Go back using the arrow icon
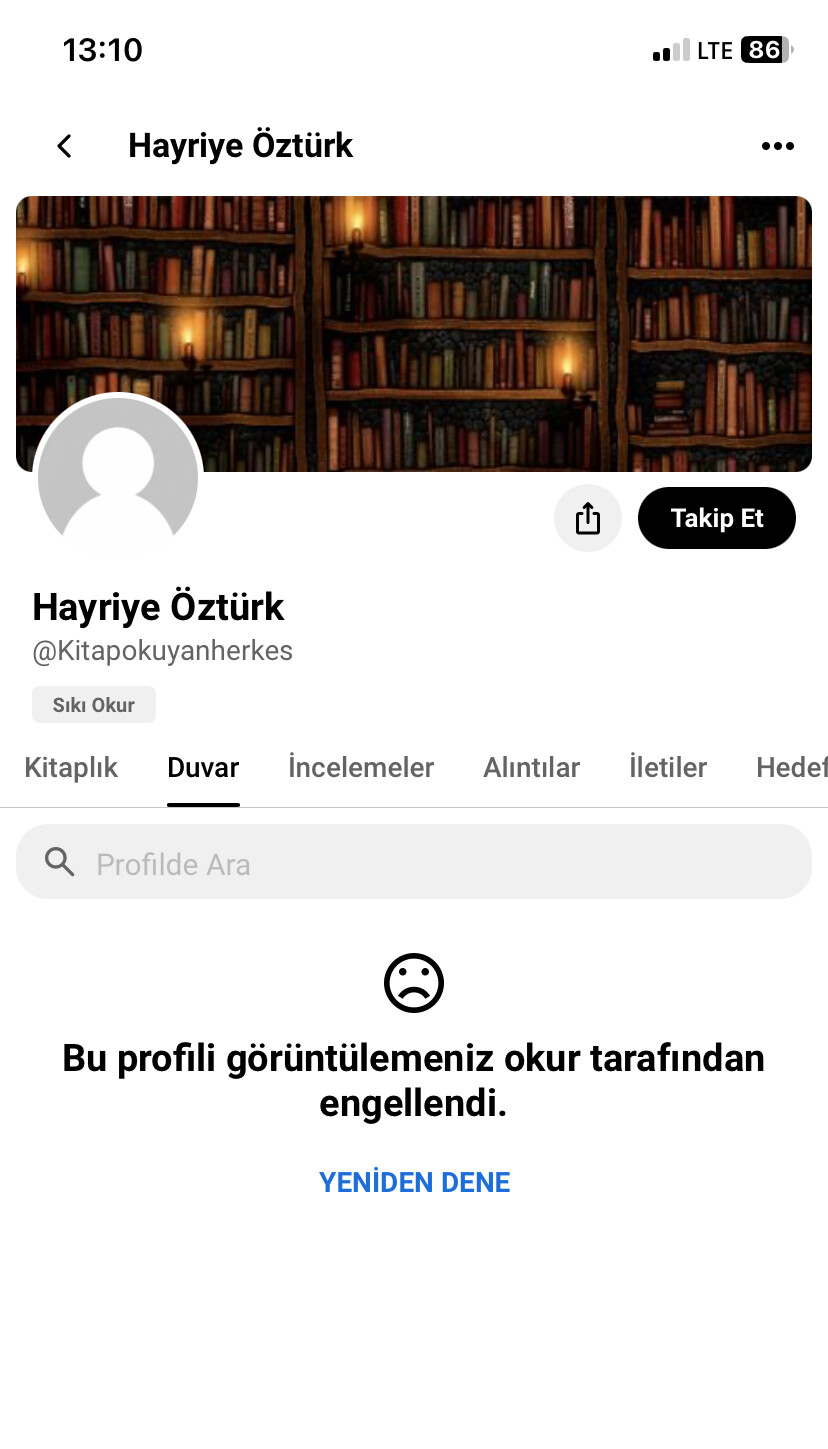The height and width of the screenshot is (1449, 828). click(65, 146)
